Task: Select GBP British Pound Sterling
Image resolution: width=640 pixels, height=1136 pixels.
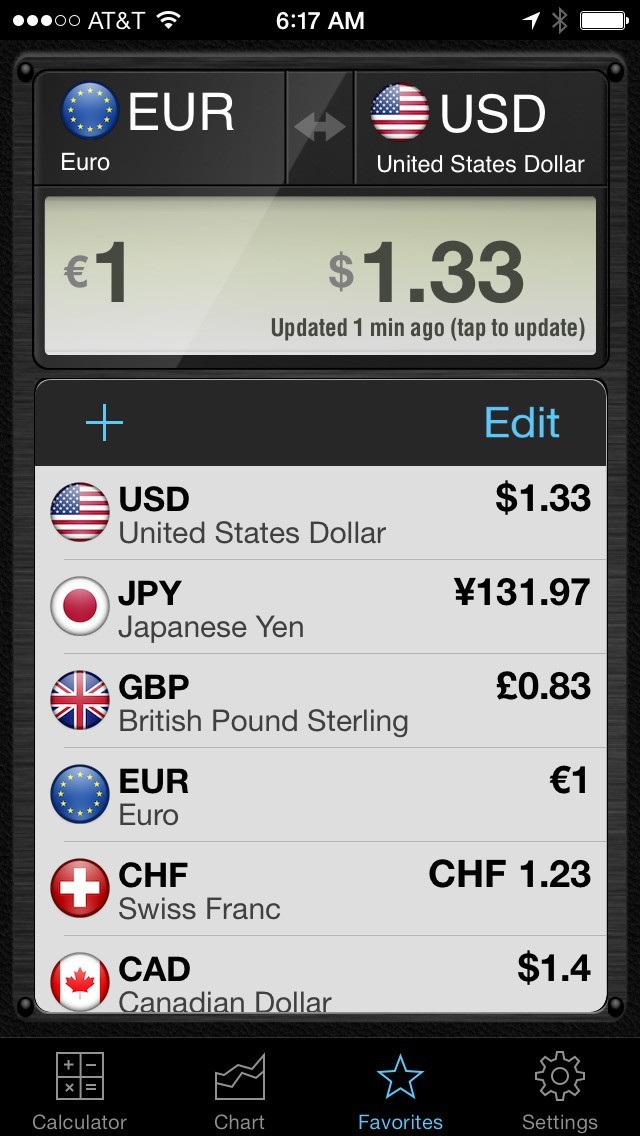Action: click(x=320, y=702)
